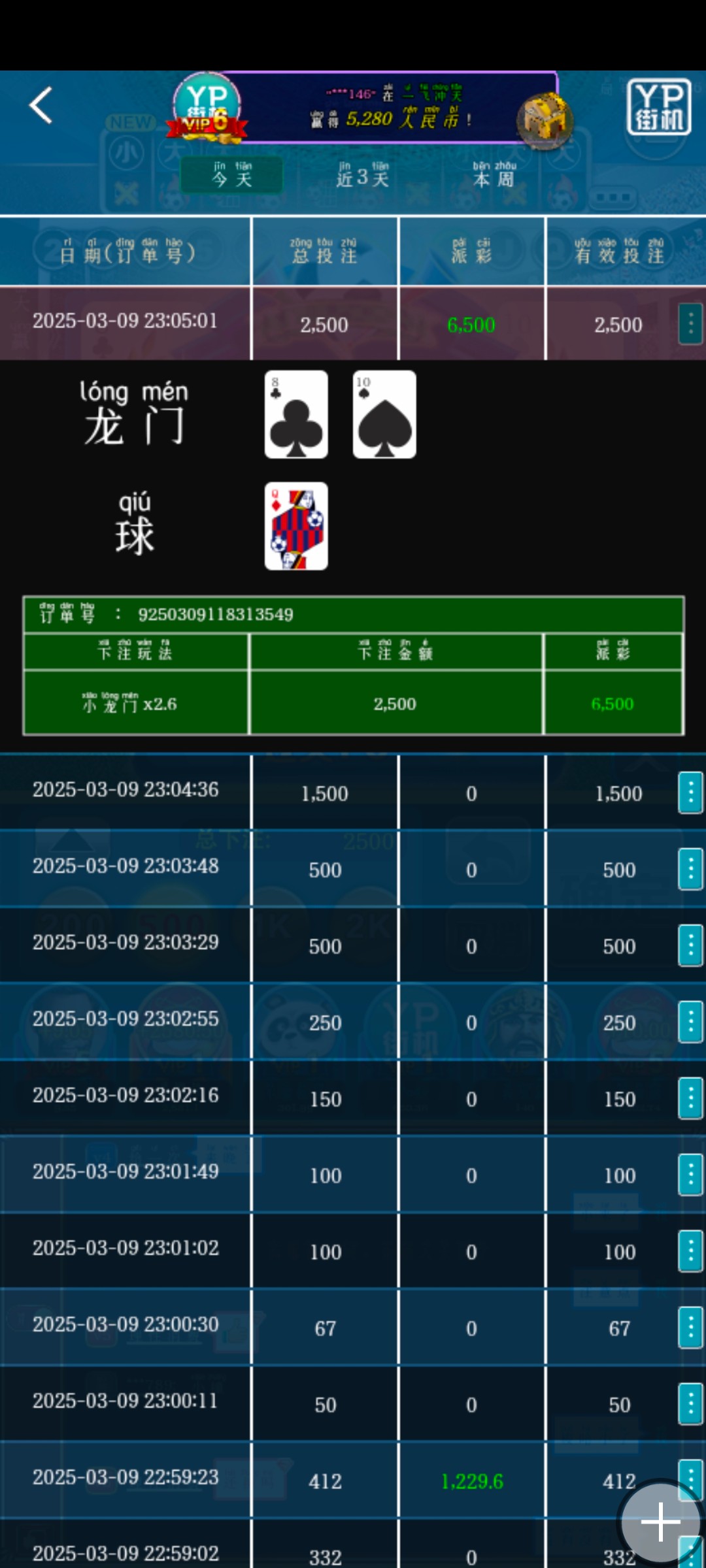Expand details for the 23:04:36 record
The width and height of the screenshot is (706, 1568).
[690, 792]
